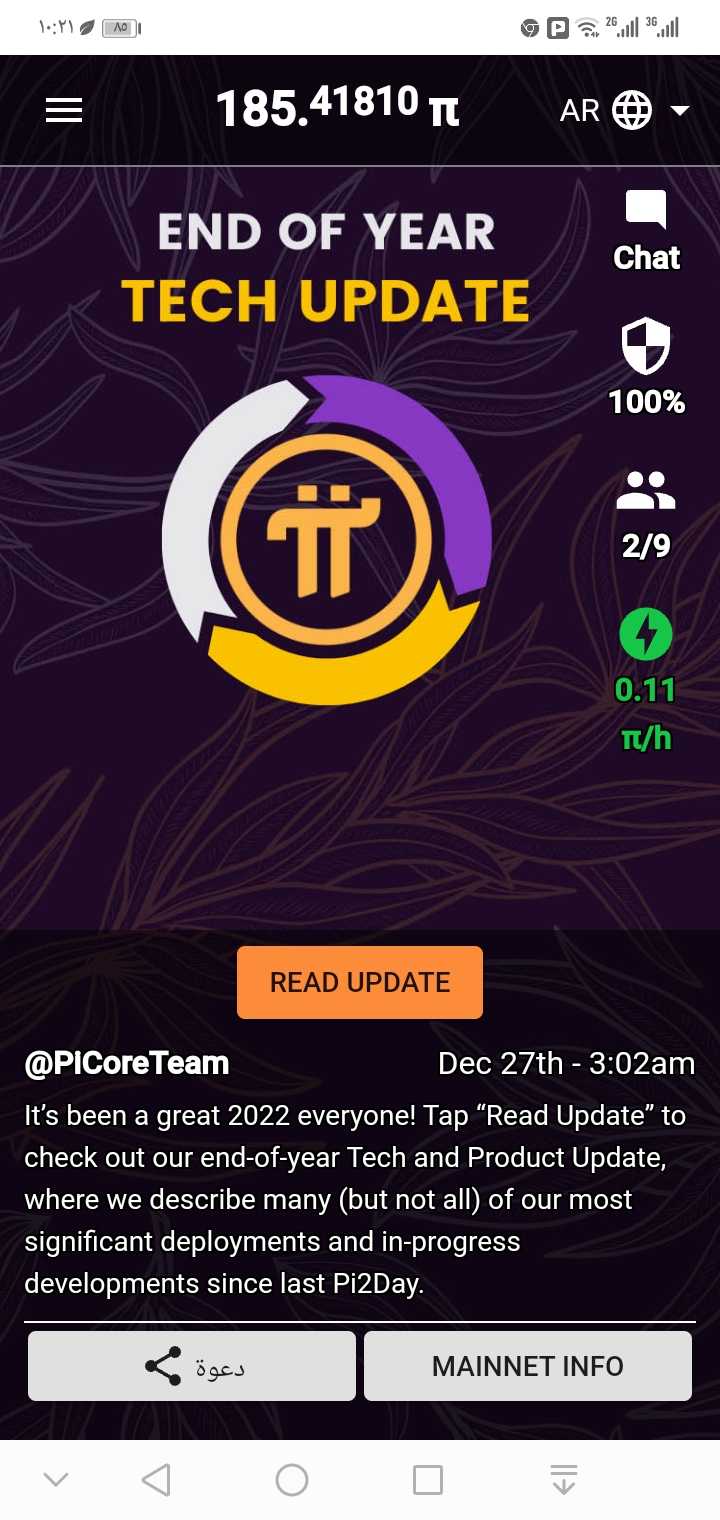Open the system recent apps view
Viewport: 720px width, 1520px height.
pyautogui.click(x=428, y=1480)
